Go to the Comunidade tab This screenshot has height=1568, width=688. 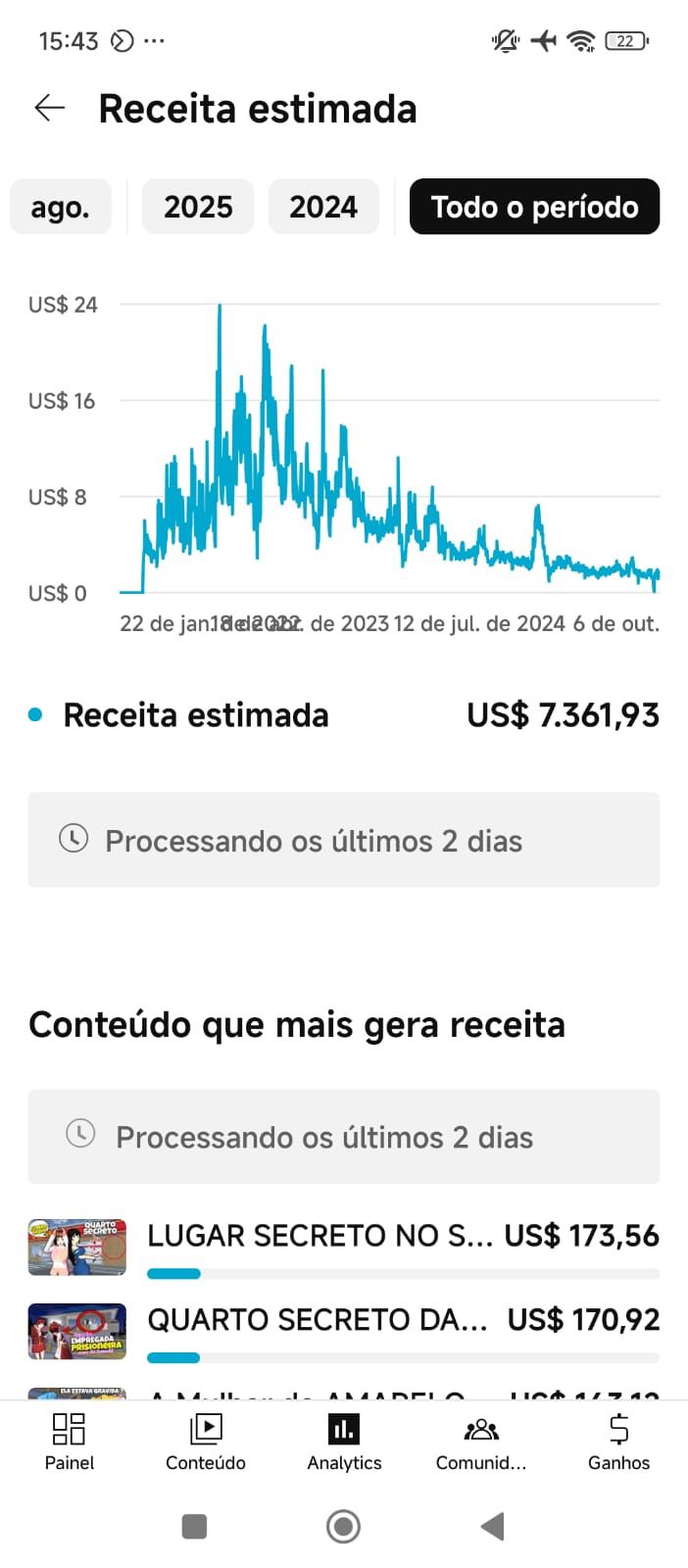481,1442
